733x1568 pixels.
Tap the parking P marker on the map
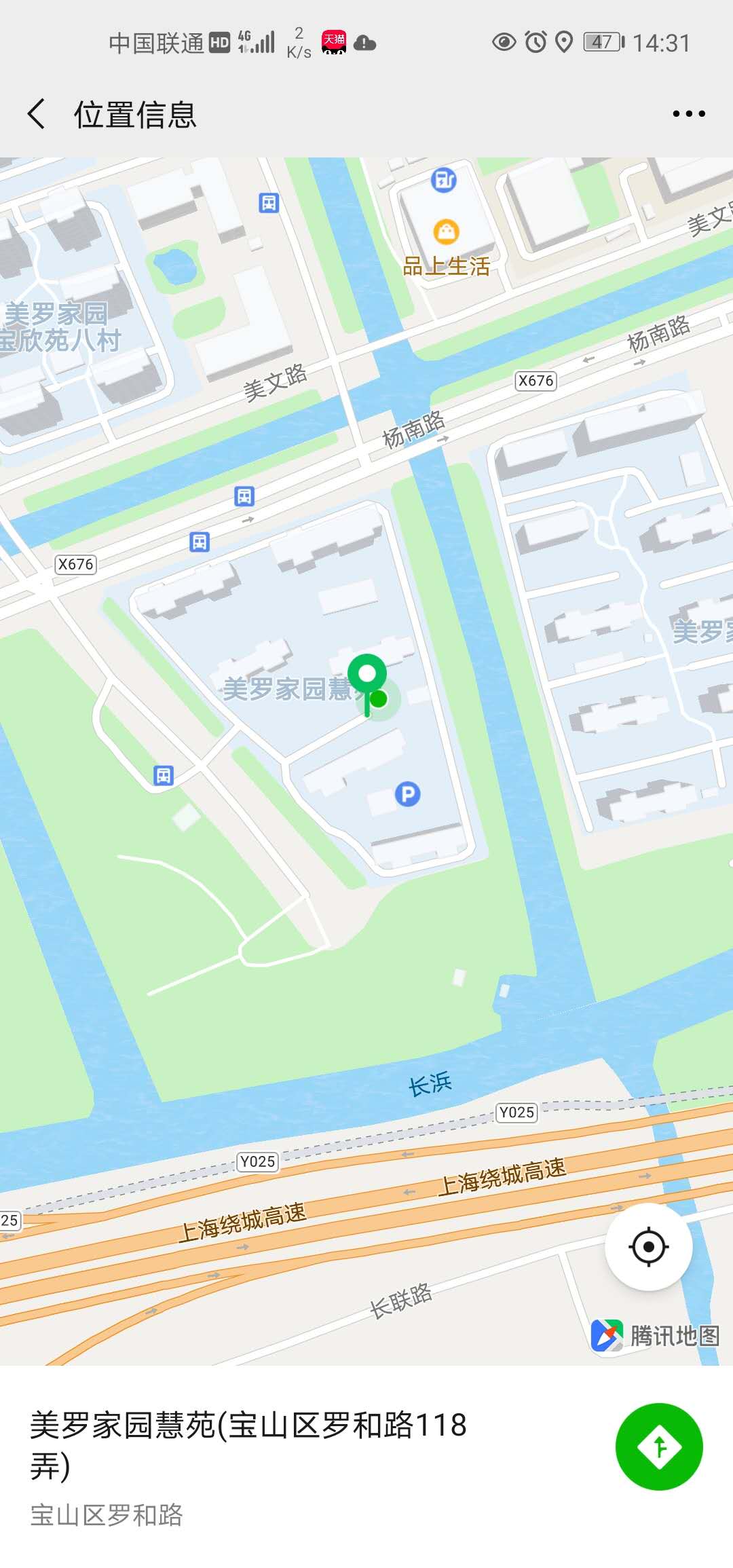pos(407,794)
